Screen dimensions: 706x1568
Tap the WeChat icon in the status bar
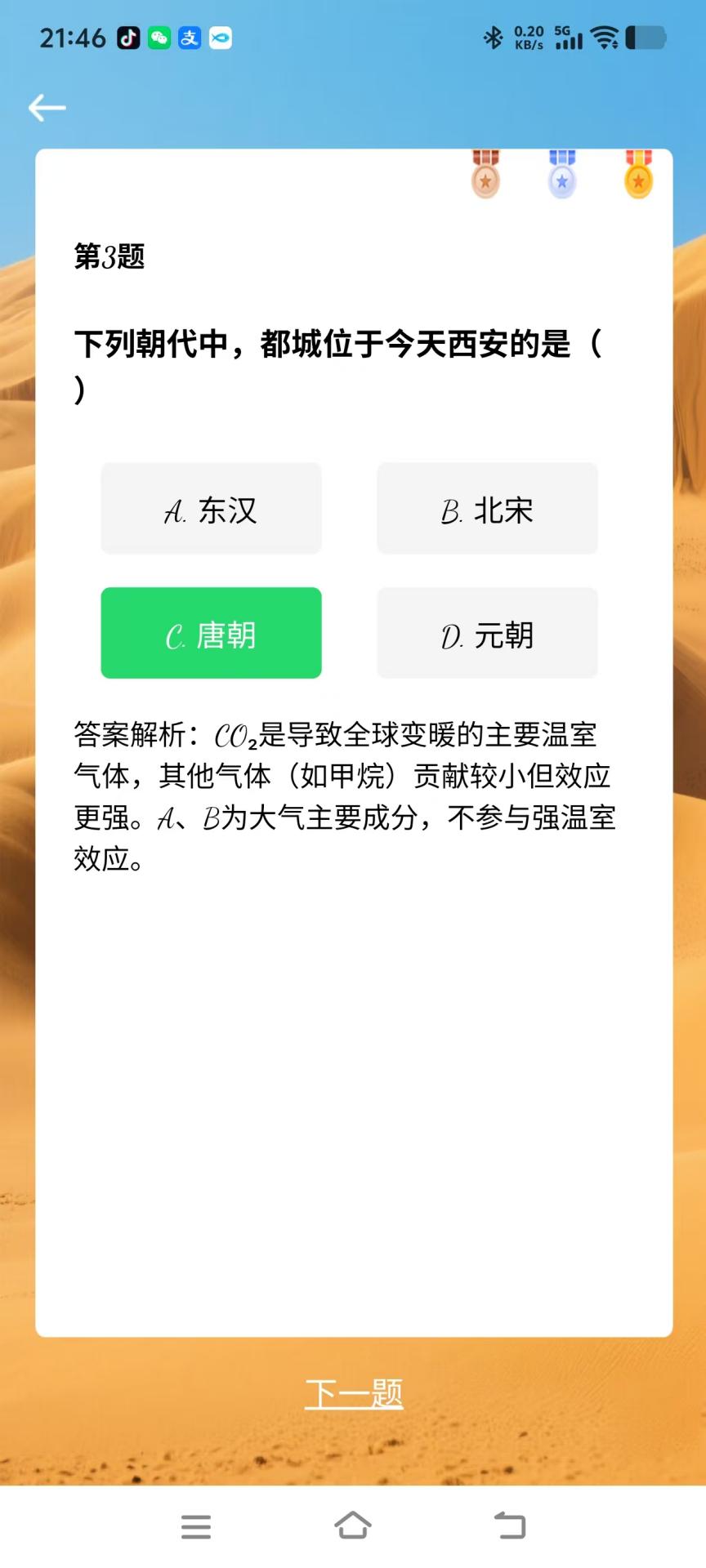pyautogui.click(x=159, y=38)
